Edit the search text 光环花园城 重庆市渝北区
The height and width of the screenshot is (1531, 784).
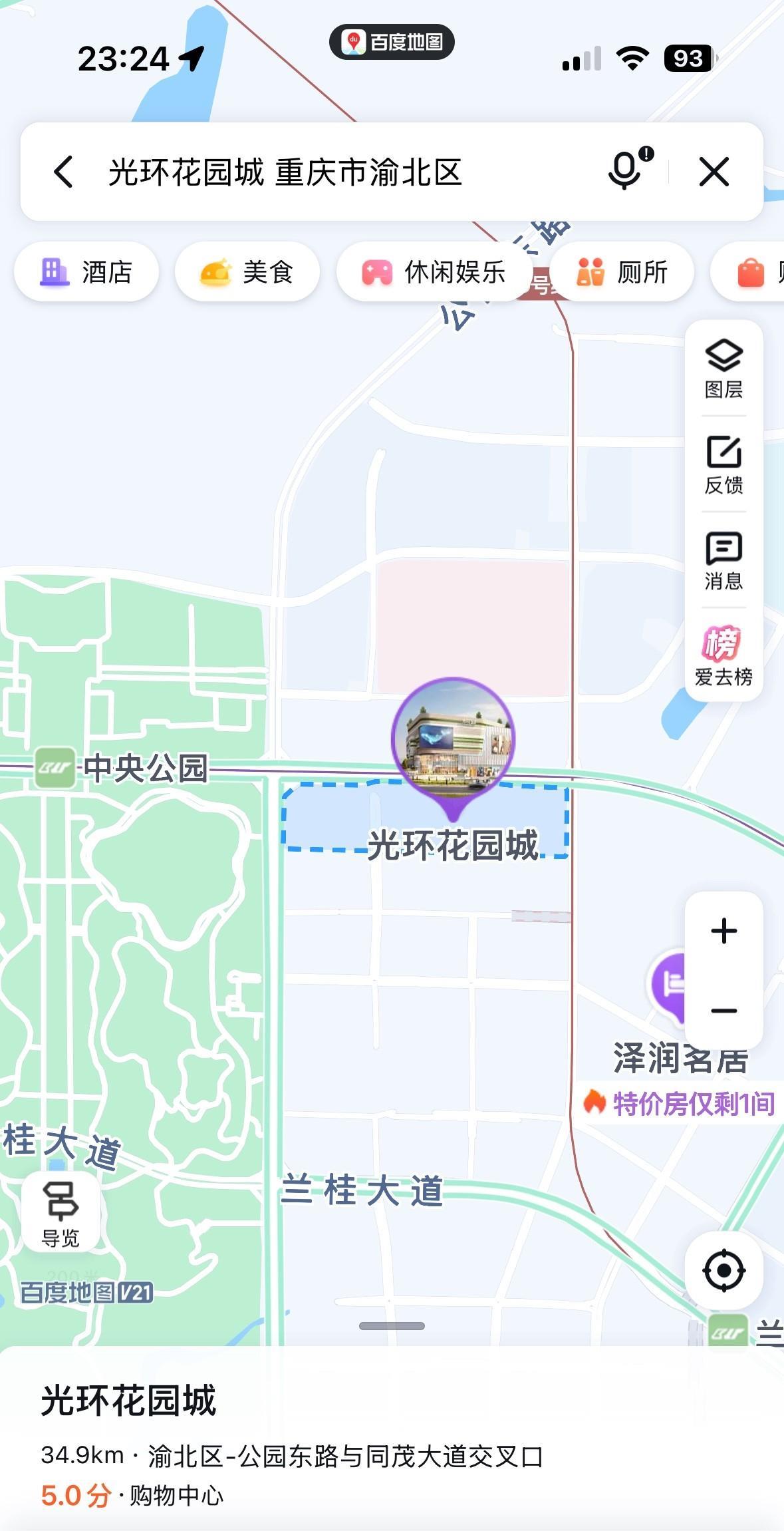[x=286, y=172]
